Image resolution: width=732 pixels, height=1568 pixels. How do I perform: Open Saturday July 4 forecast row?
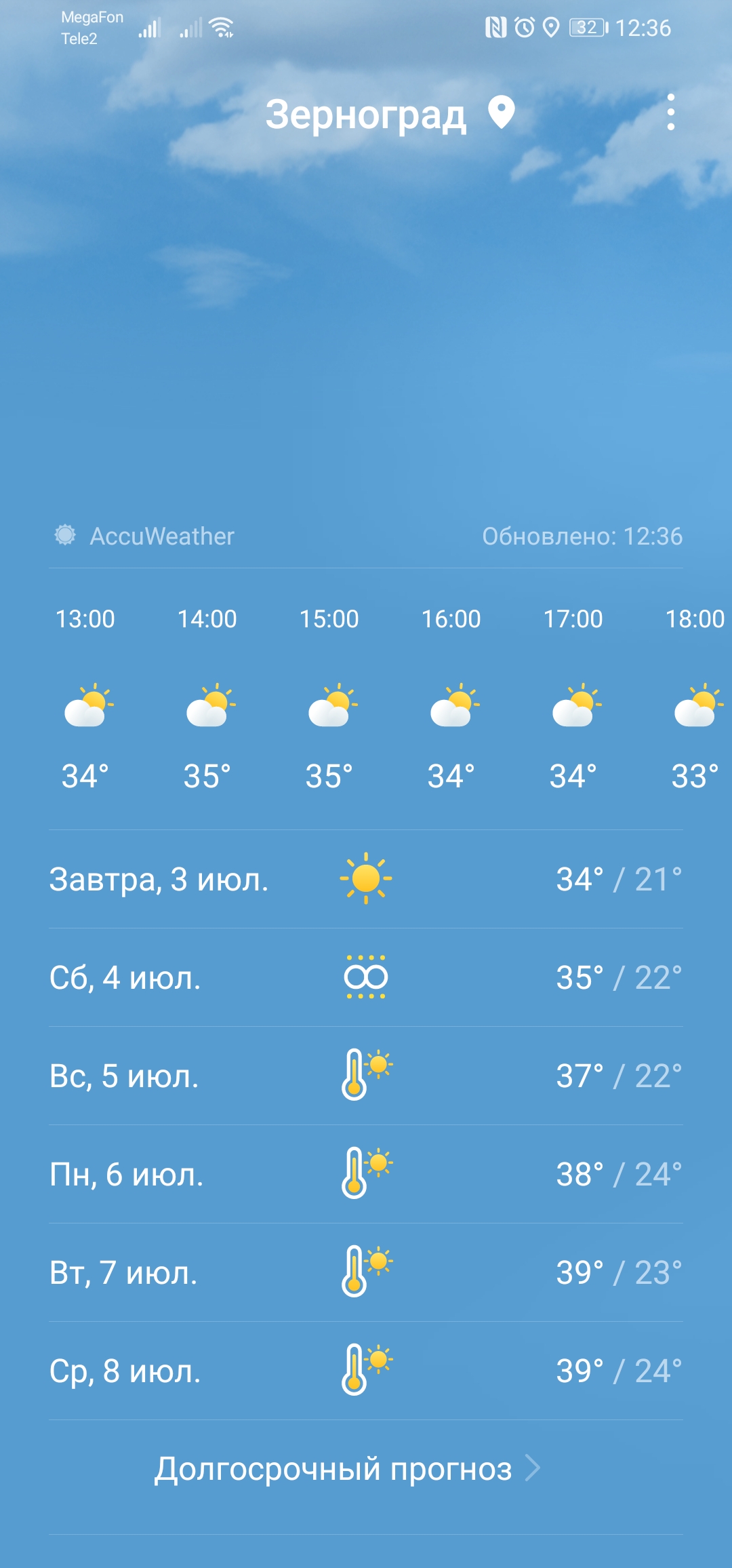(x=365, y=978)
